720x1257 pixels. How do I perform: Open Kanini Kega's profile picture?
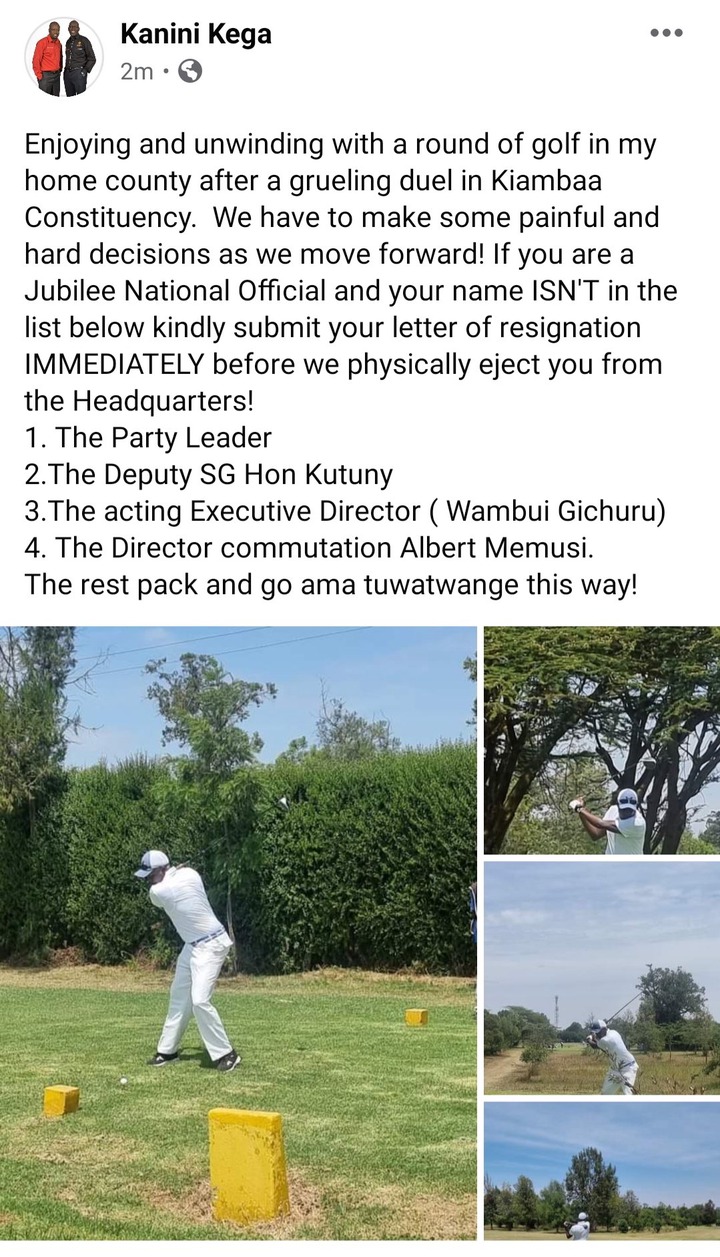[x=62, y=57]
